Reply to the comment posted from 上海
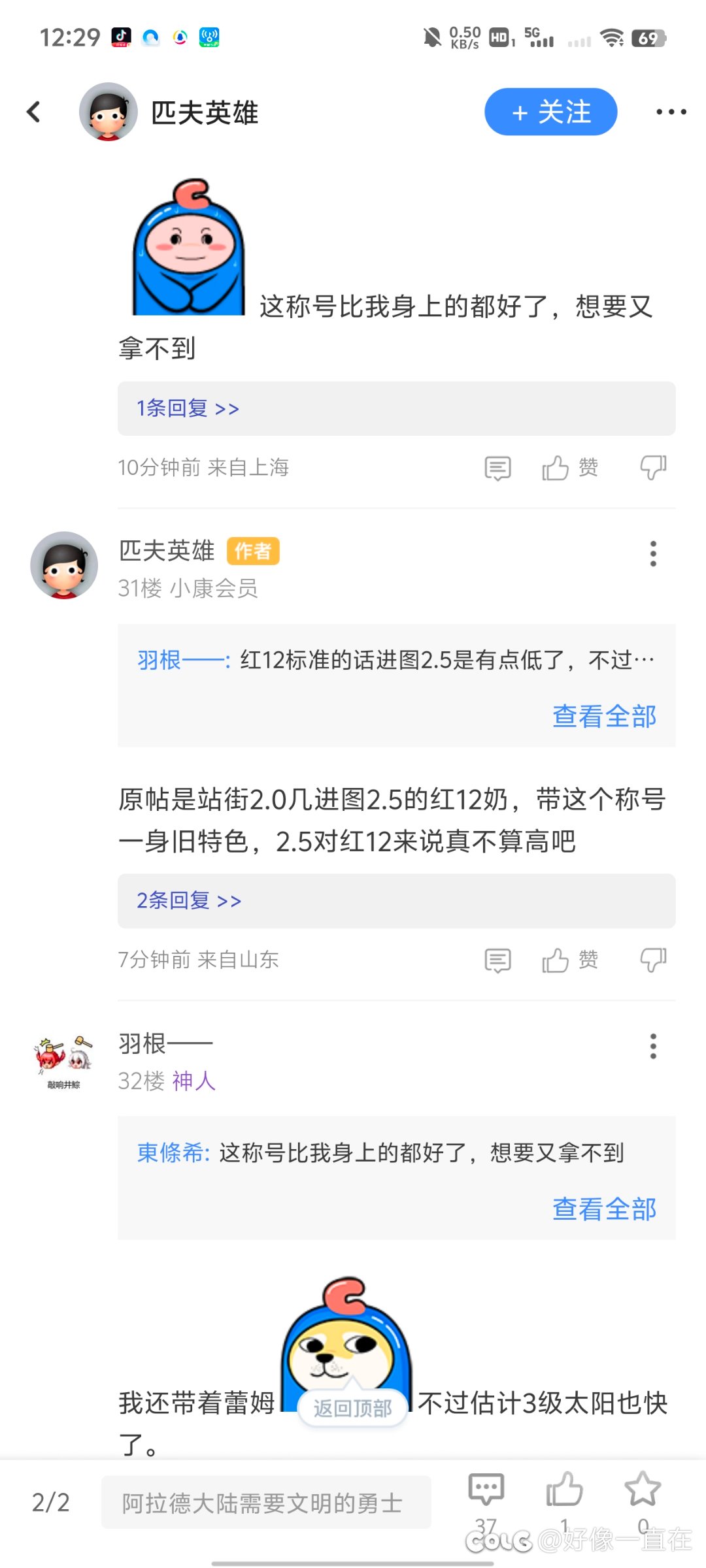 497,468
